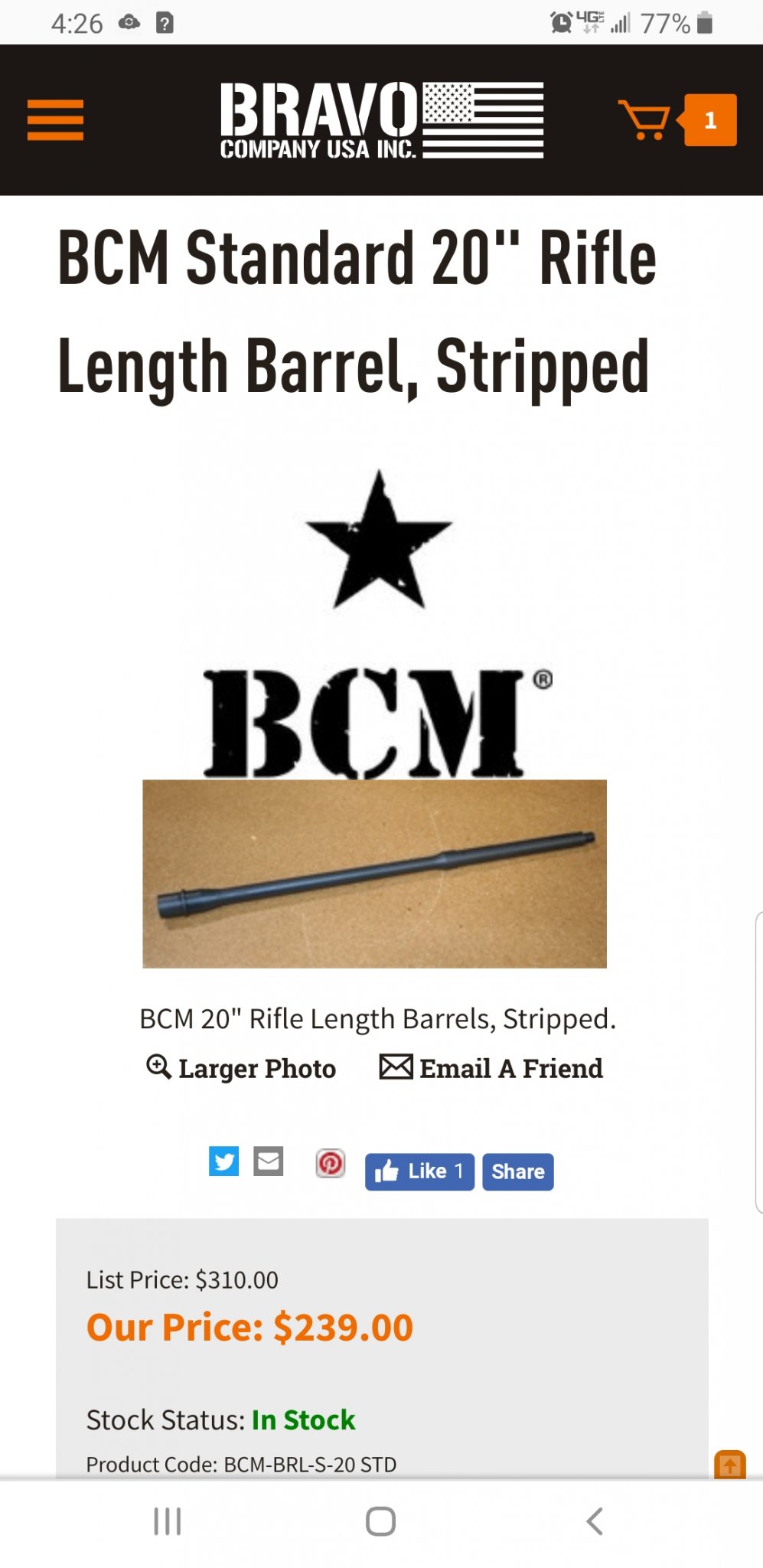Open recent apps from navigation bar
Viewport: 763px width, 1568px height.
[167, 1521]
